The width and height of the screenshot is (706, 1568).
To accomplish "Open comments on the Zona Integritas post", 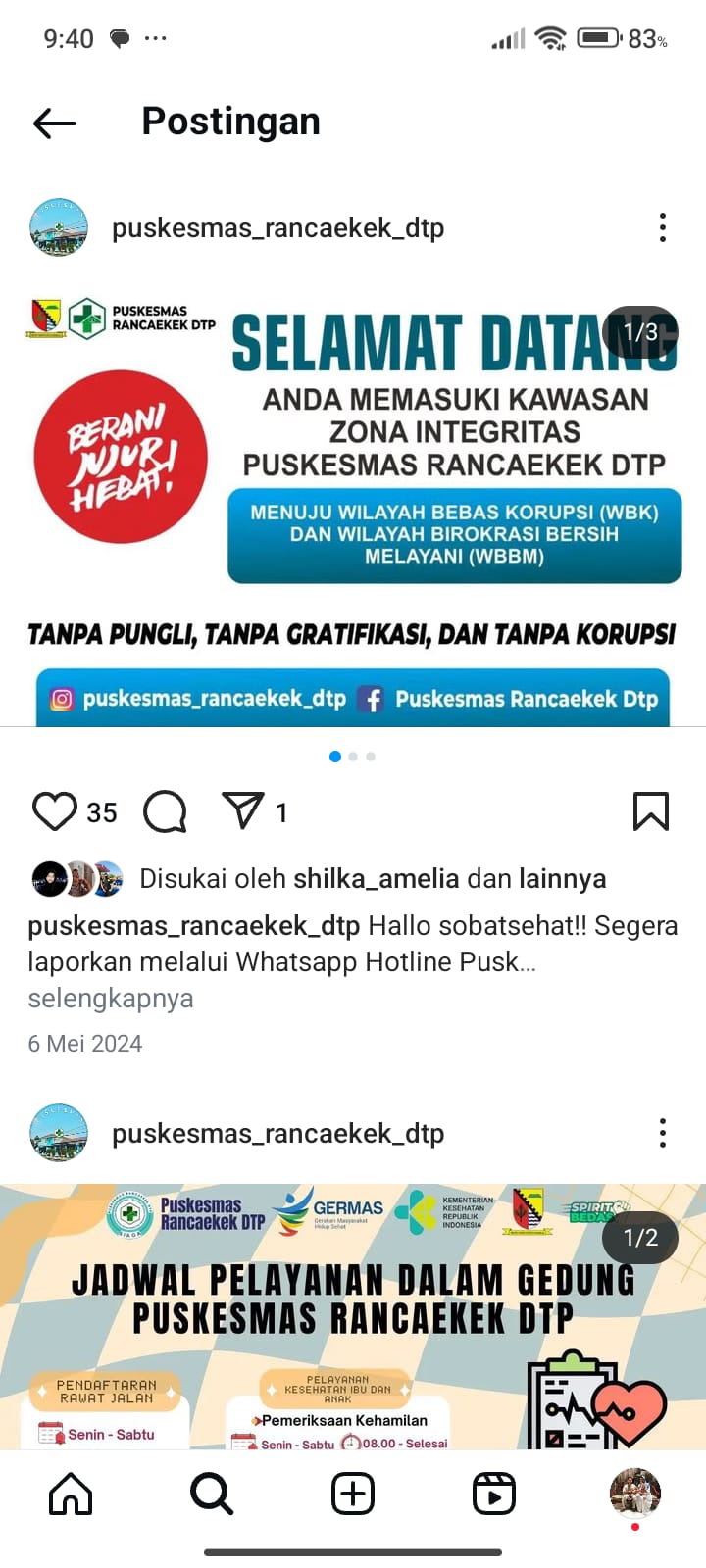I will click(x=165, y=811).
